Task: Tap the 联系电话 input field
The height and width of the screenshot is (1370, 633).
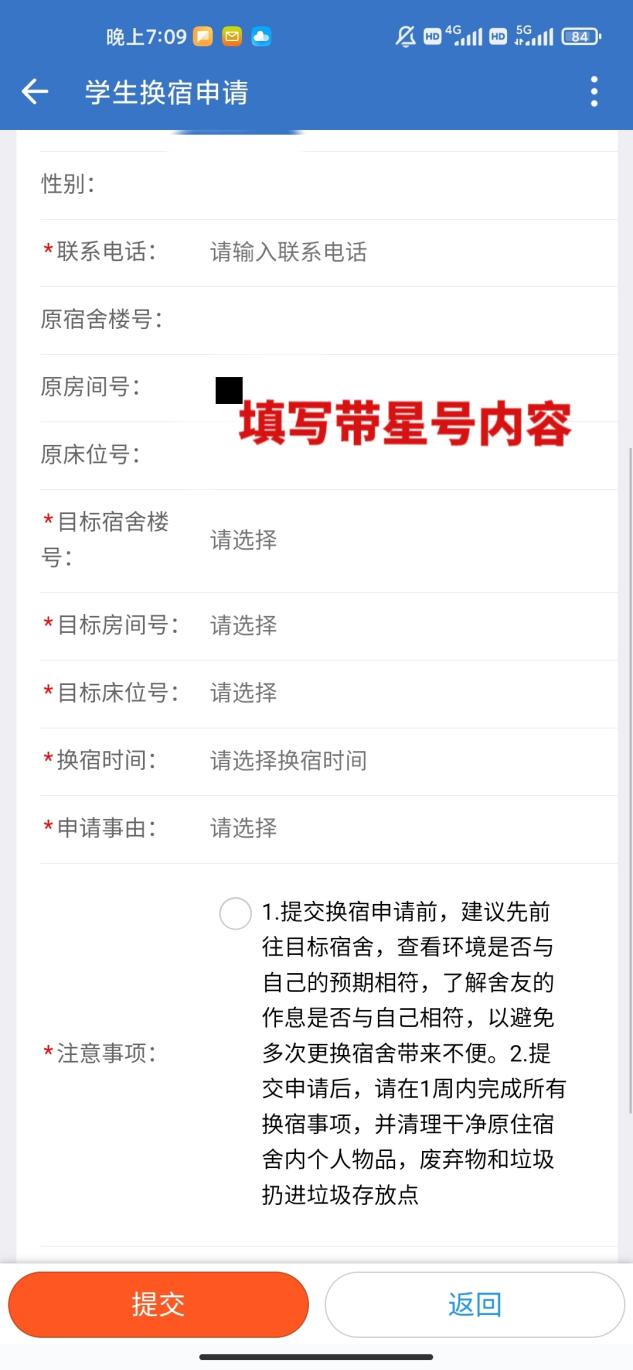Action: pos(400,252)
